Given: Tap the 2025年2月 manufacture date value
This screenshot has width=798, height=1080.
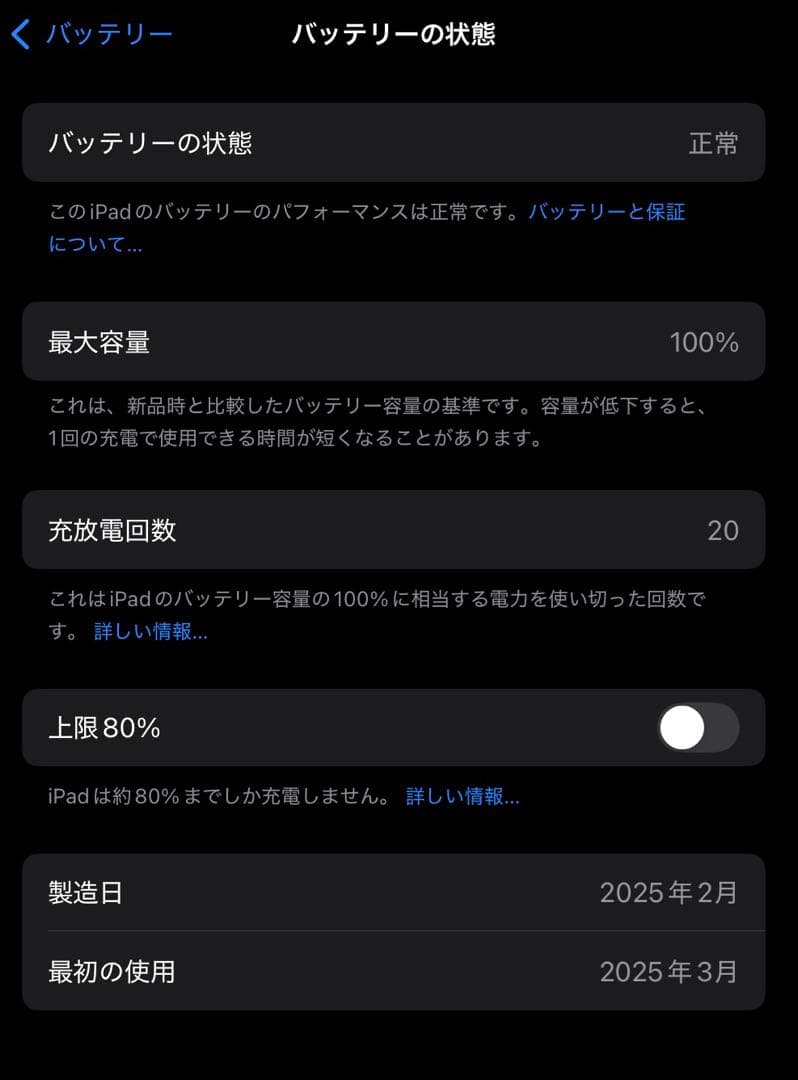Looking at the screenshot, I should tap(668, 893).
